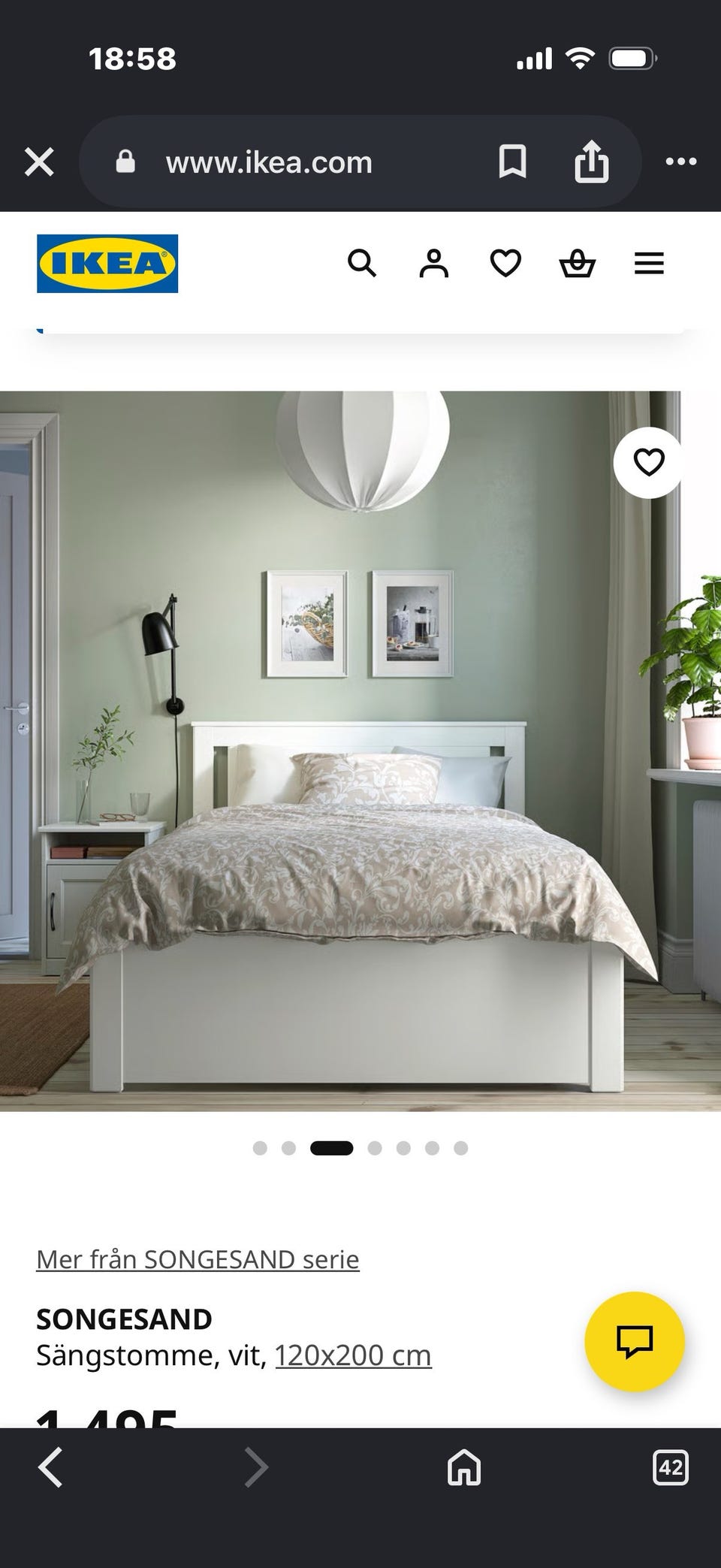Viewport: 721px width, 1568px height.
Task: Close the browser tab with X
Action: [x=39, y=162]
